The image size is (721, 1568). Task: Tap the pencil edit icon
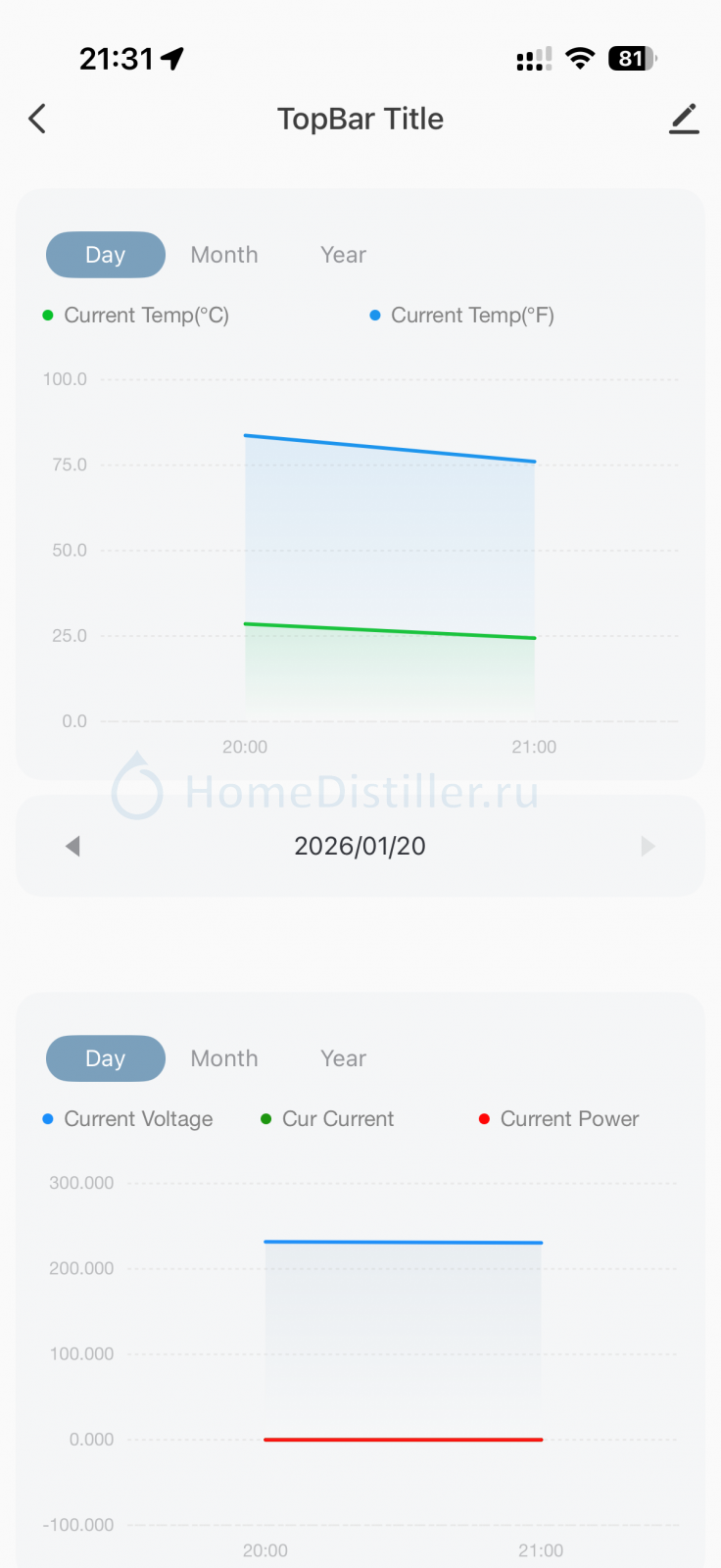point(684,119)
